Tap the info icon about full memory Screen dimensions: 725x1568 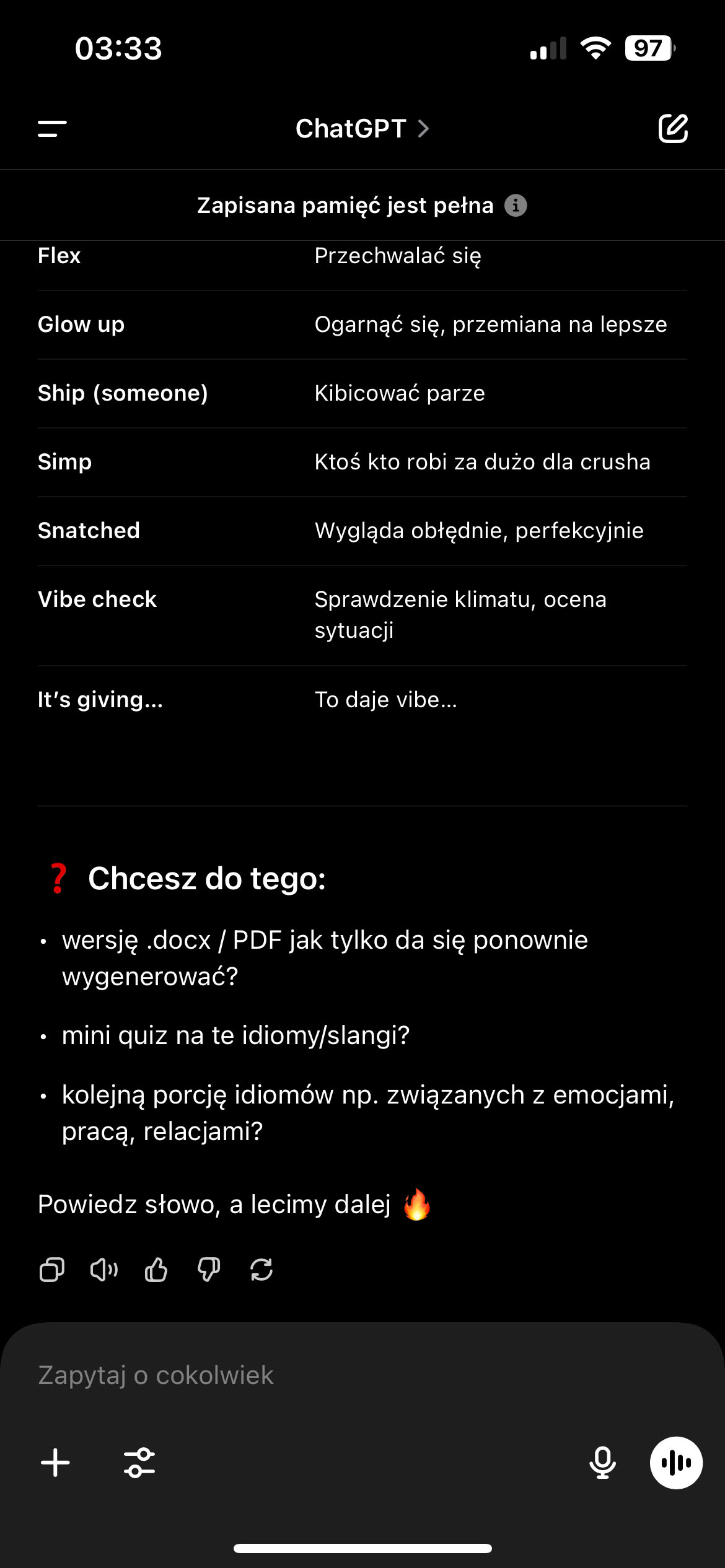click(x=516, y=205)
